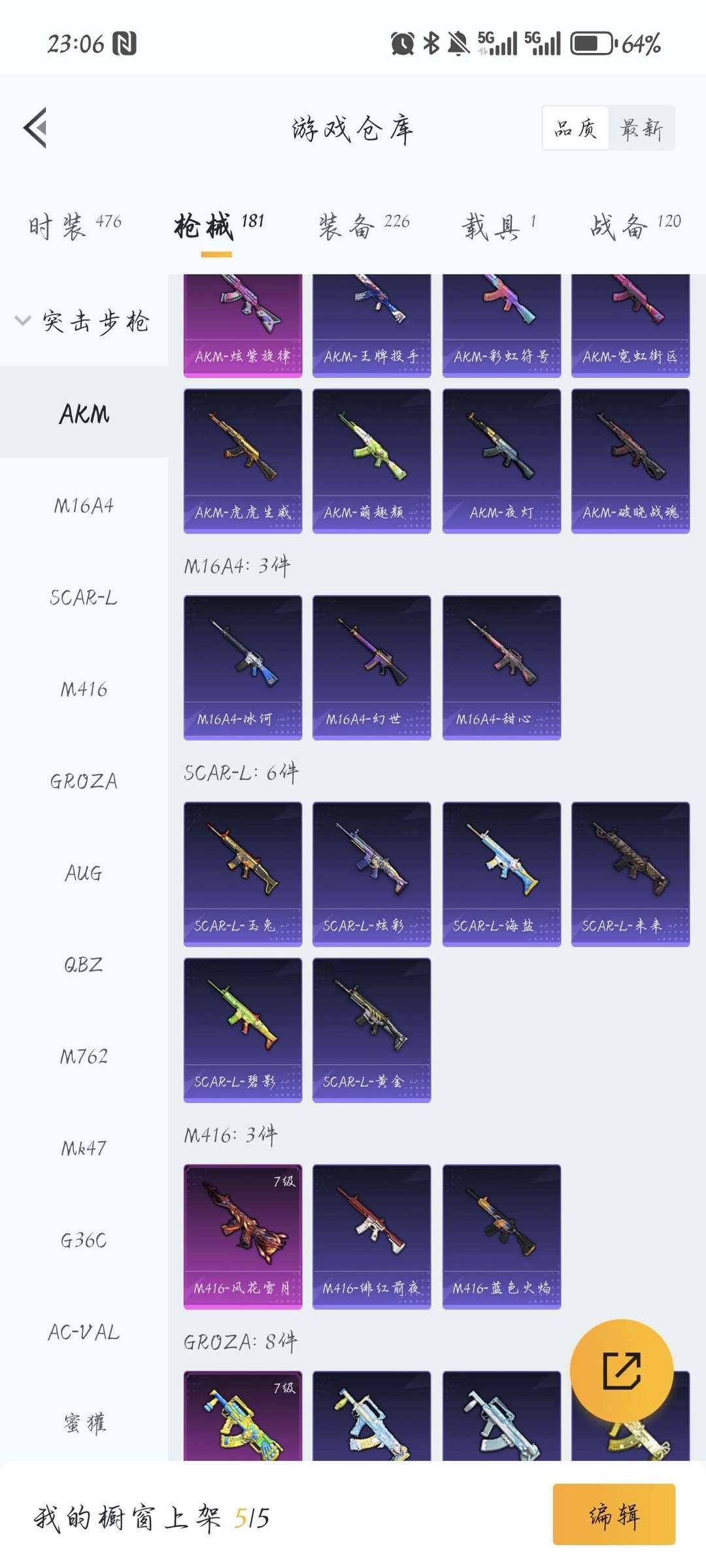View the SCAR-L-海盐 skin
The height and width of the screenshot is (1568, 706).
[501, 874]
